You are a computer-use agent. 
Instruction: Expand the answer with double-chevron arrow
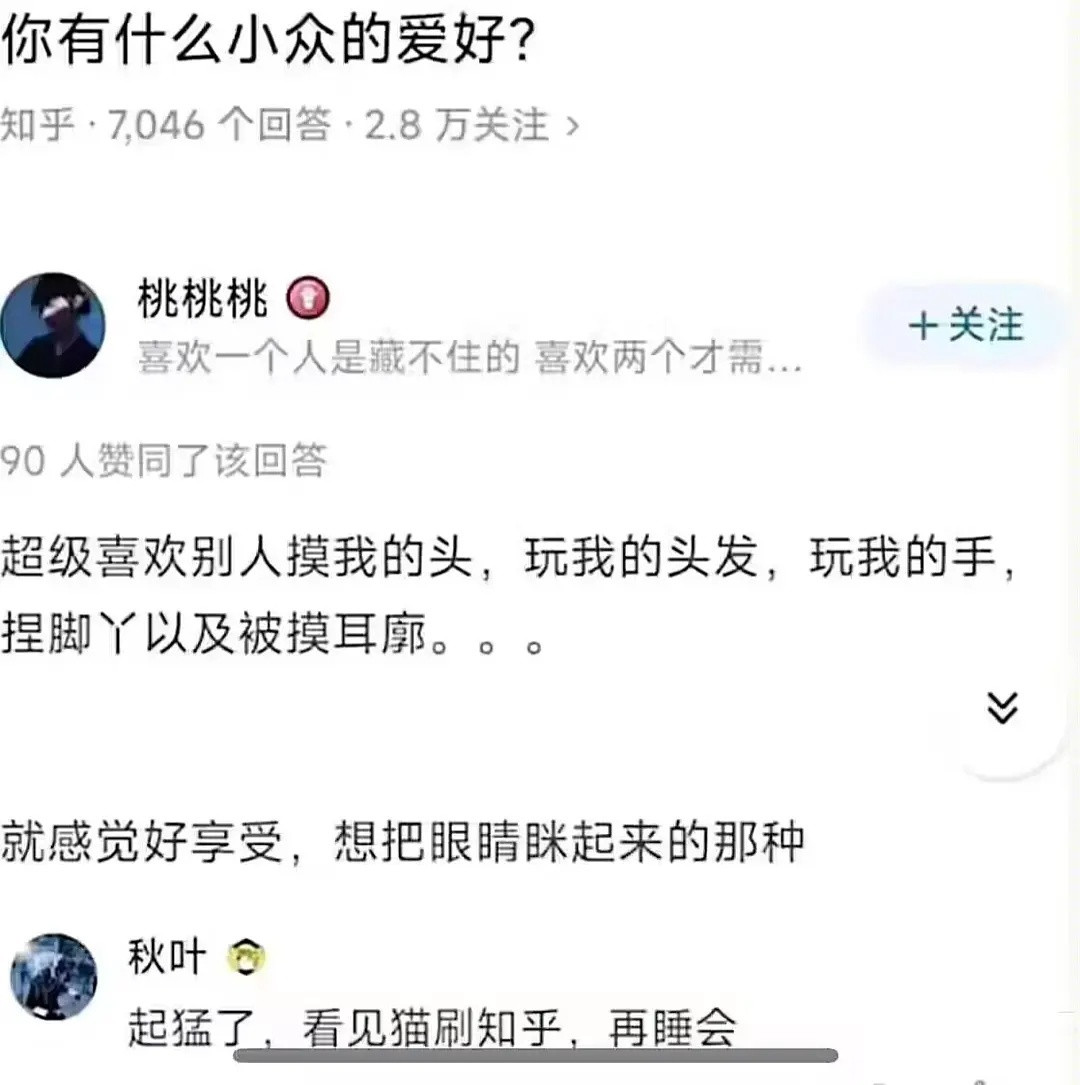[x=1002, y=707]
